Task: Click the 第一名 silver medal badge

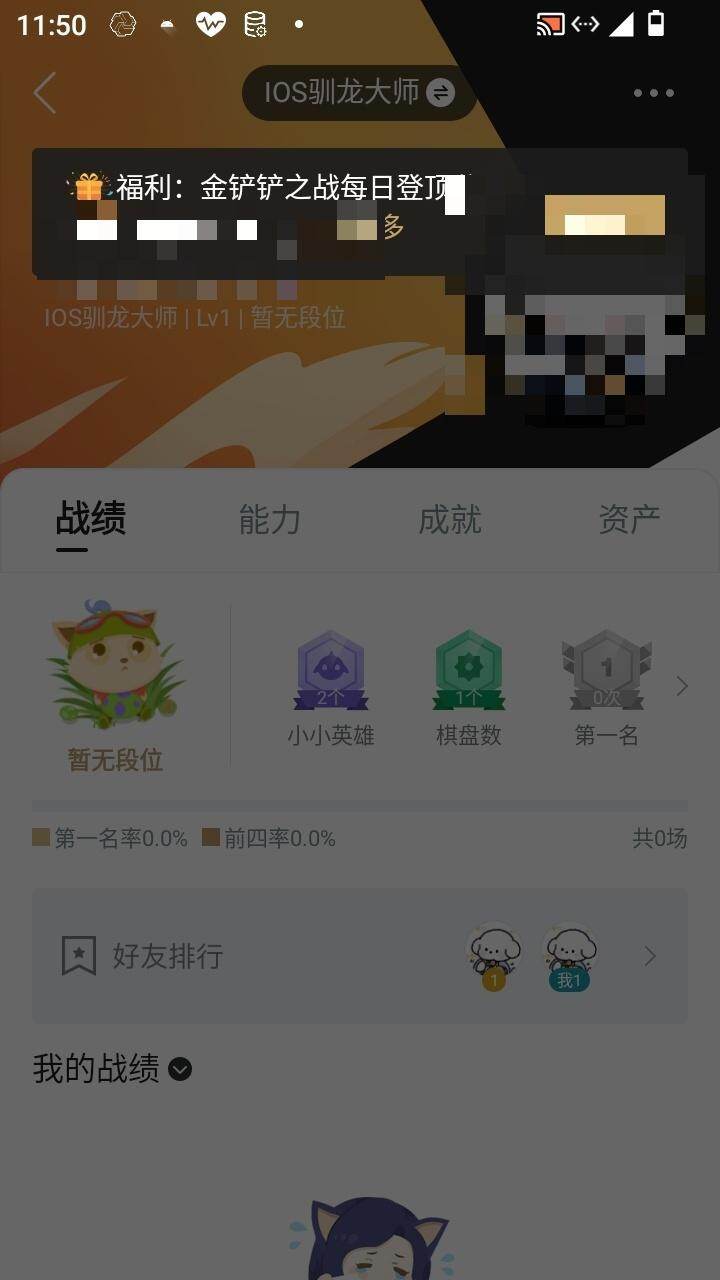Action: pyautogui.click(x=604, y=665)
